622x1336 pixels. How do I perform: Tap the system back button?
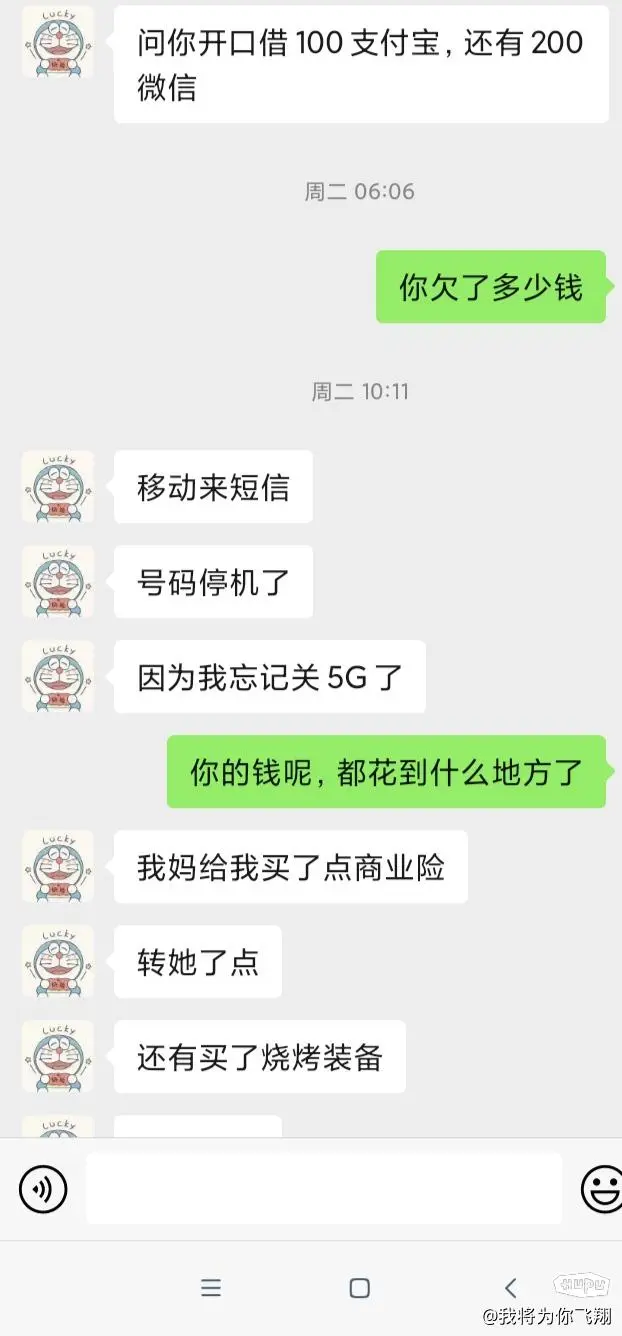[x=511, y=1287]
